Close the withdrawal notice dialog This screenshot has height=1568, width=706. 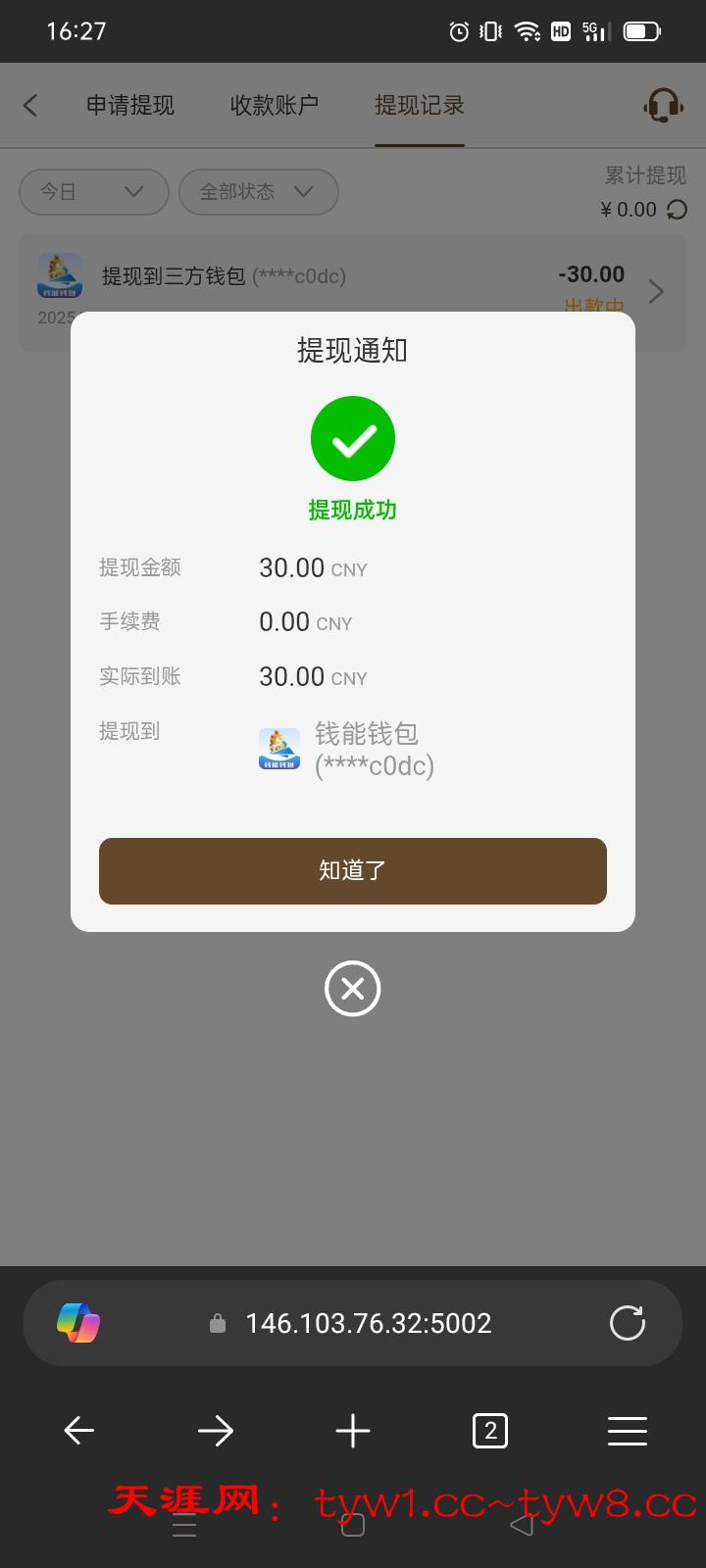point(353,989)
